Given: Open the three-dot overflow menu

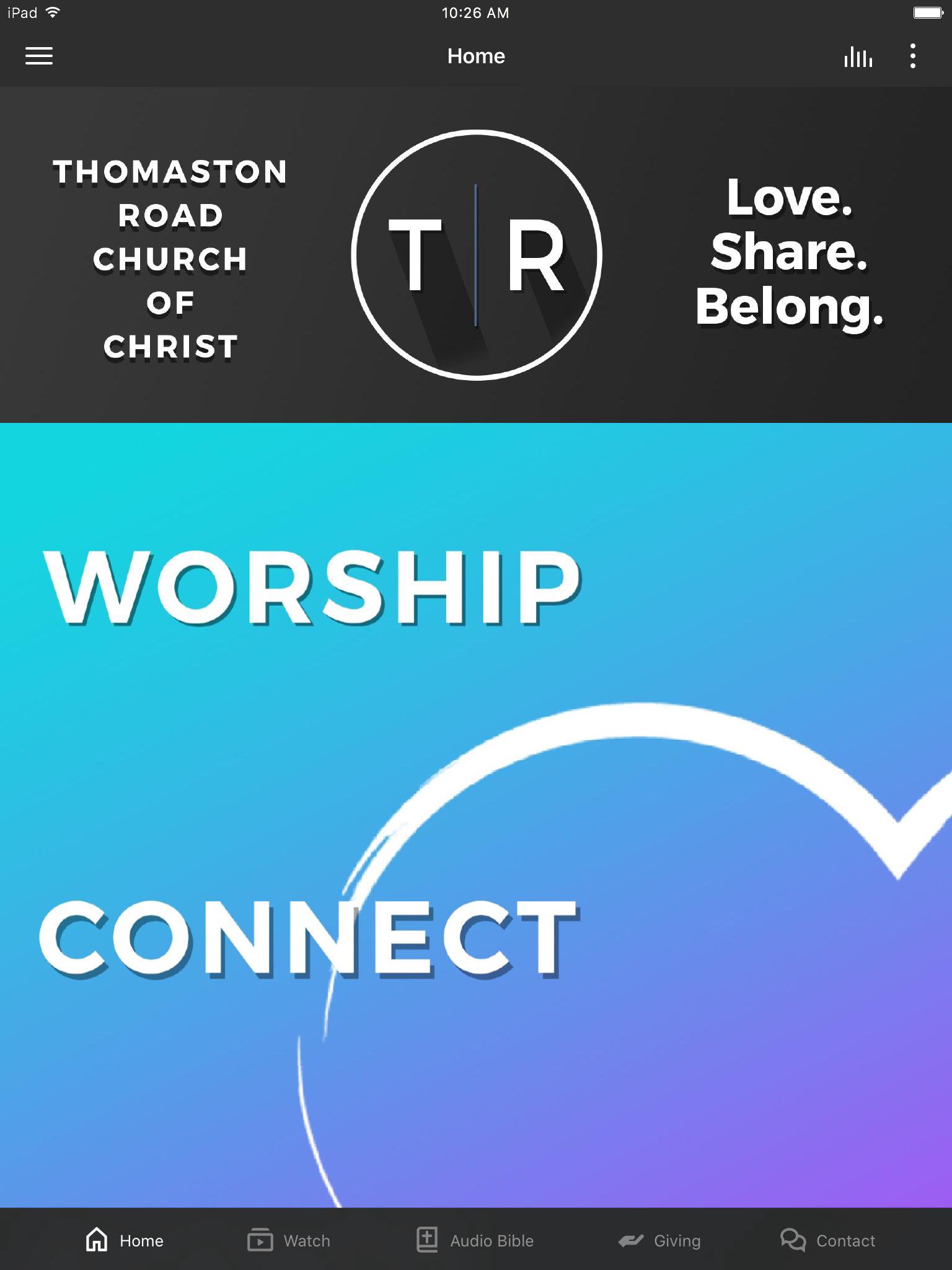Looking at the screenshot, I should pos(912,56).
